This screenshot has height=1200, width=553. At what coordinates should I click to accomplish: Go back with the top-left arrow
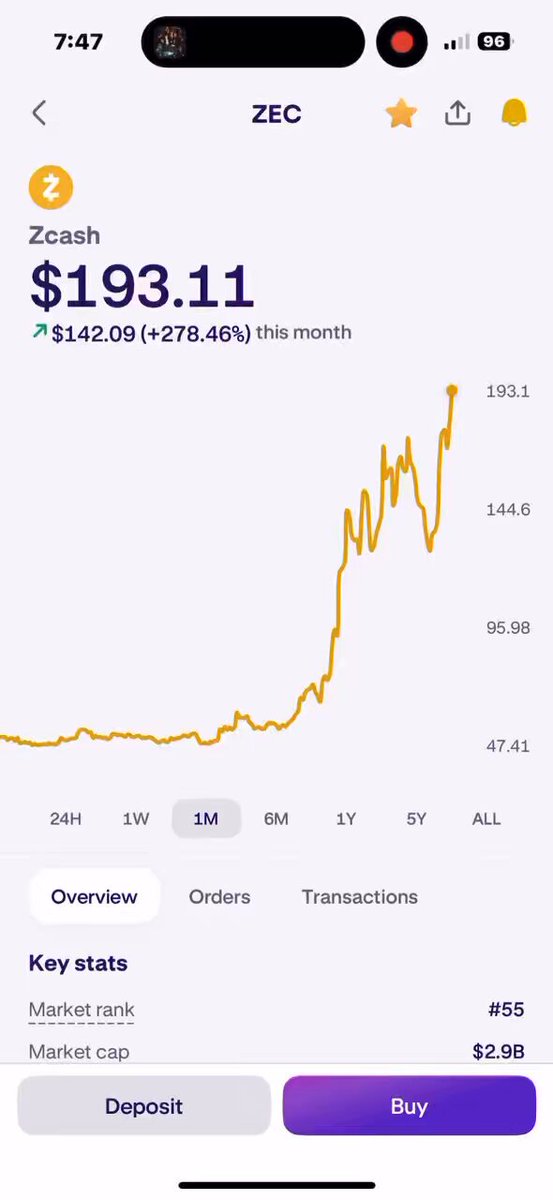click(x=39, y=113)
